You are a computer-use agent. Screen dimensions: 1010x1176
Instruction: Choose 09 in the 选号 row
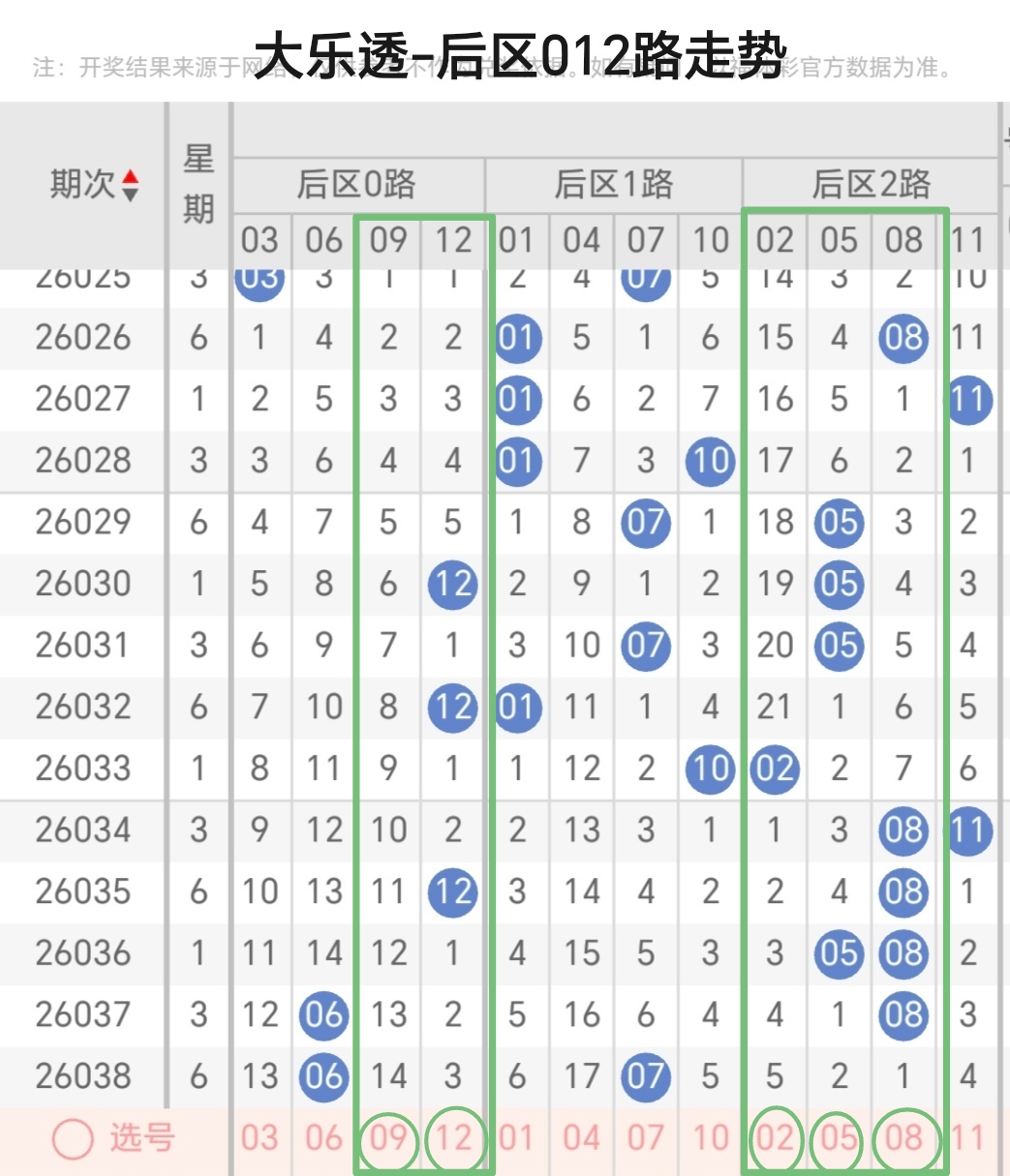(x=388, y=1138)
